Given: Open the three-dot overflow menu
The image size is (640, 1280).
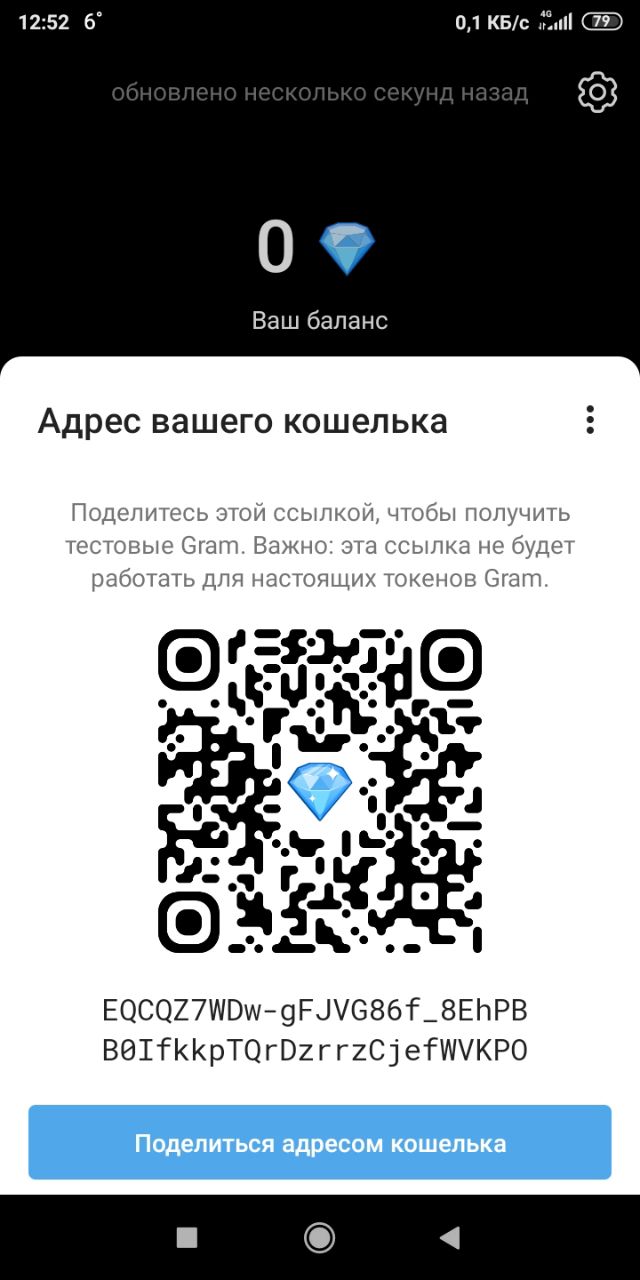Looking at the screenshot, I should pyautogui.click(x=590, y=420).
